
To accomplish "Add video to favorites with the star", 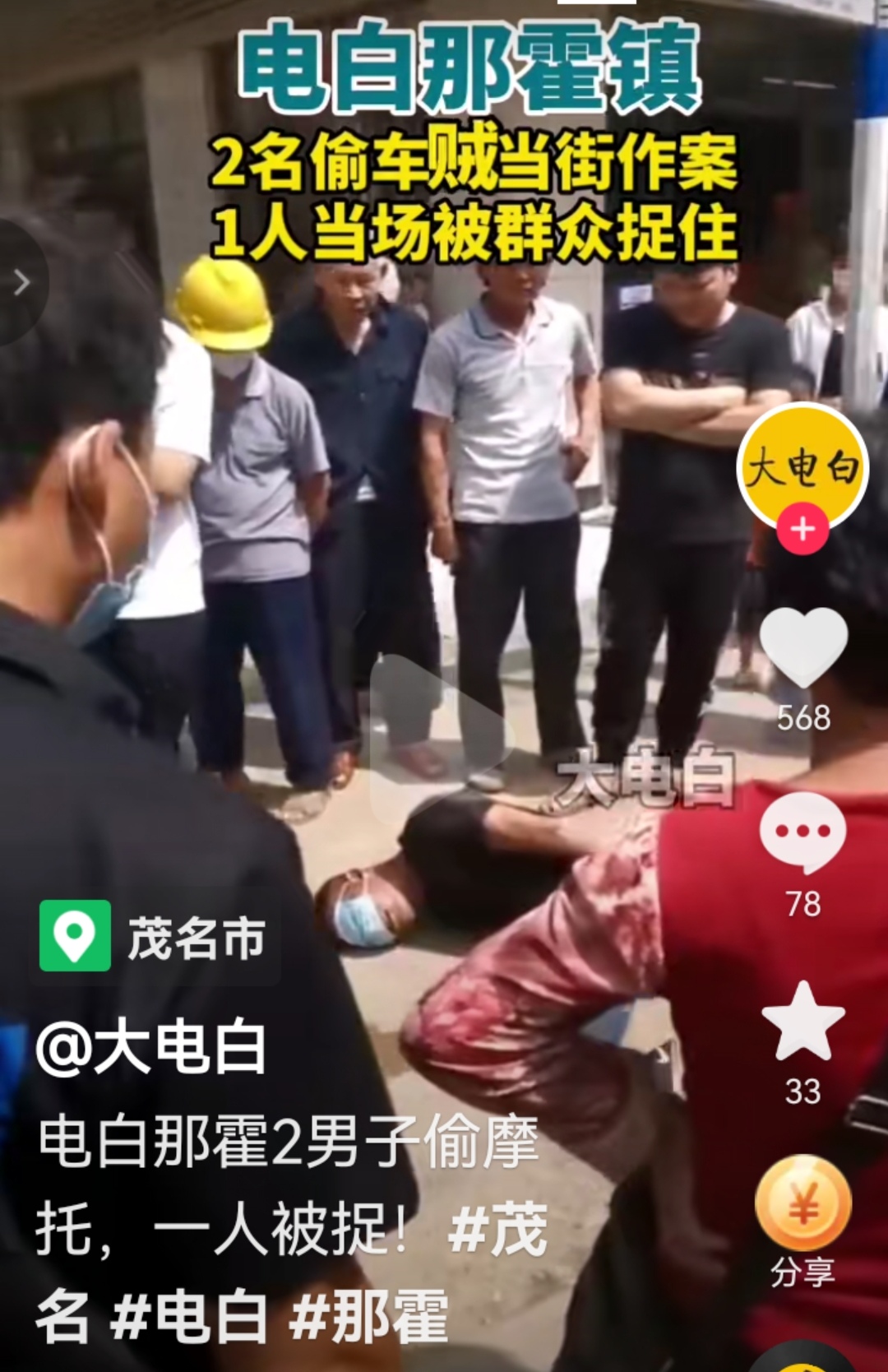I will pyautogui.click(x=802, y=1020).
